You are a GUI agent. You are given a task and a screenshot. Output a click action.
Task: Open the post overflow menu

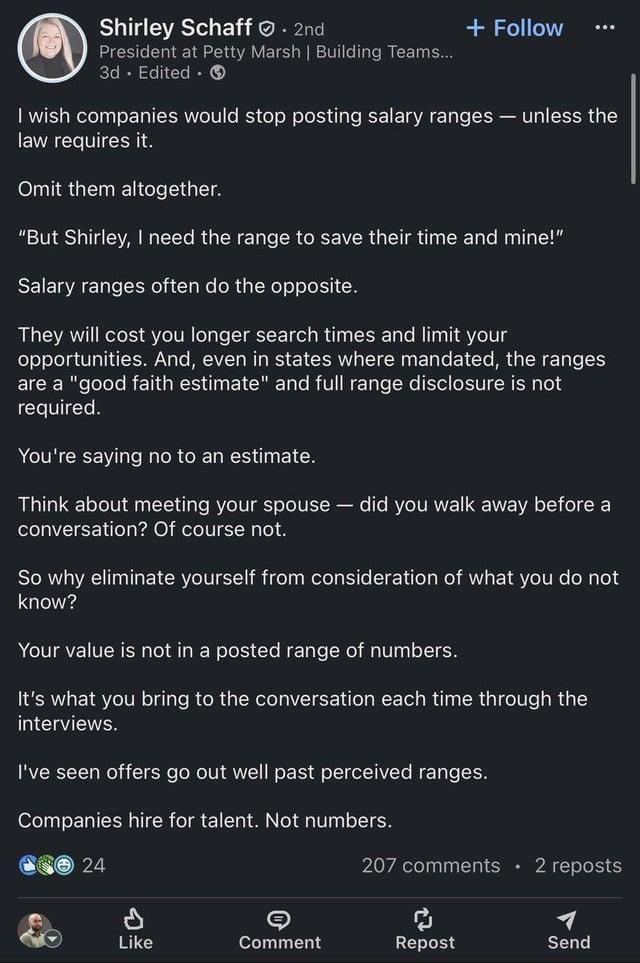coord(605,28)
